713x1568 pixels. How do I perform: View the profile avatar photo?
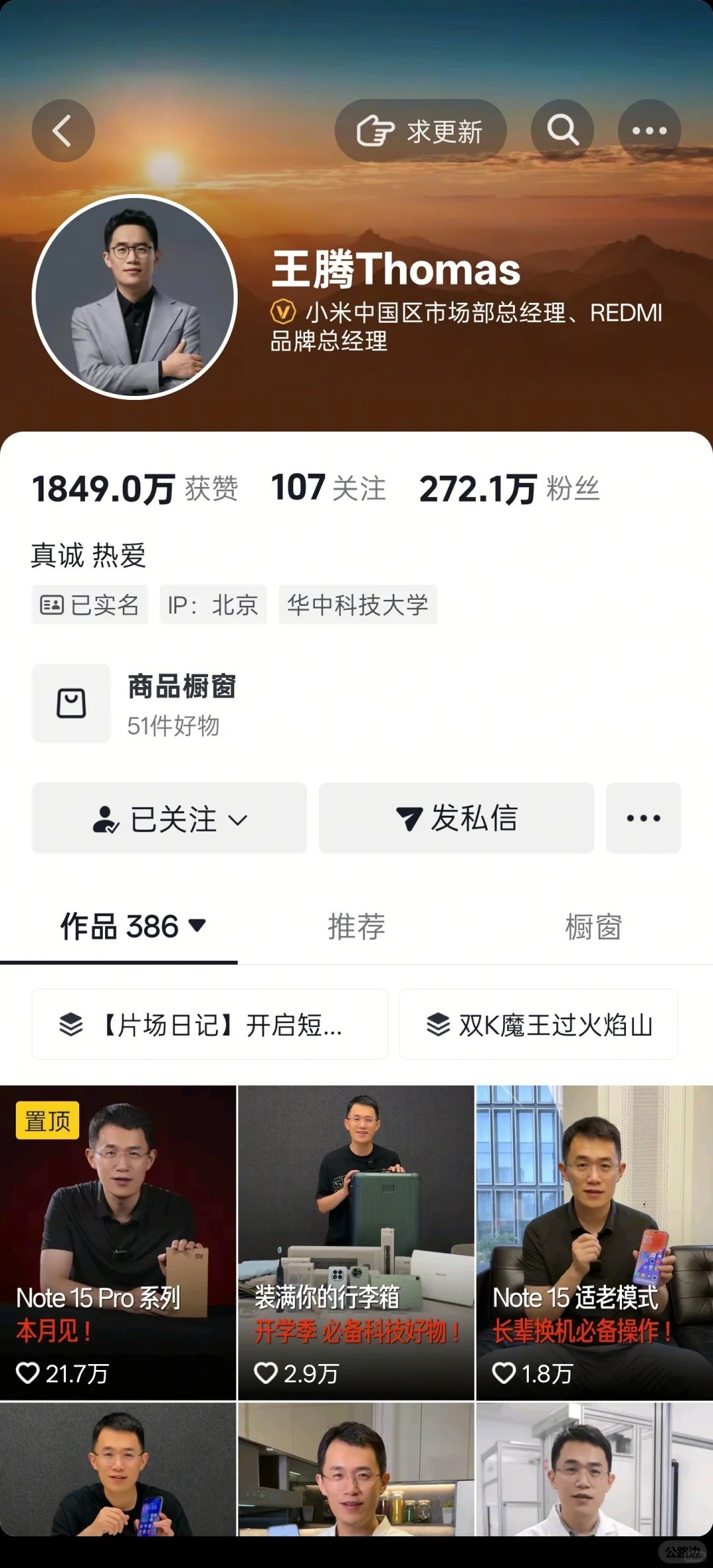(135, 297)
